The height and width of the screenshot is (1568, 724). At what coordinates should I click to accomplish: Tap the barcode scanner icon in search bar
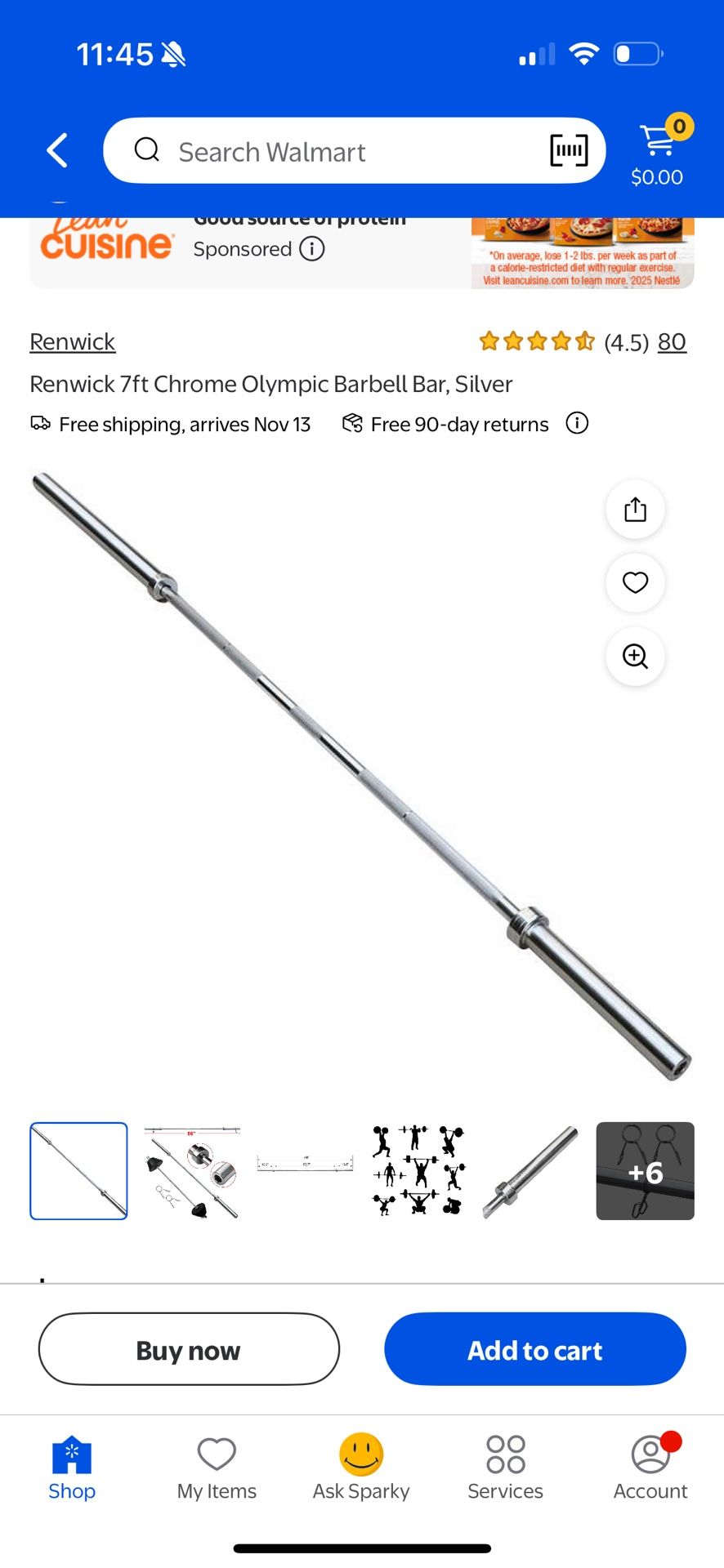(567, 150)
